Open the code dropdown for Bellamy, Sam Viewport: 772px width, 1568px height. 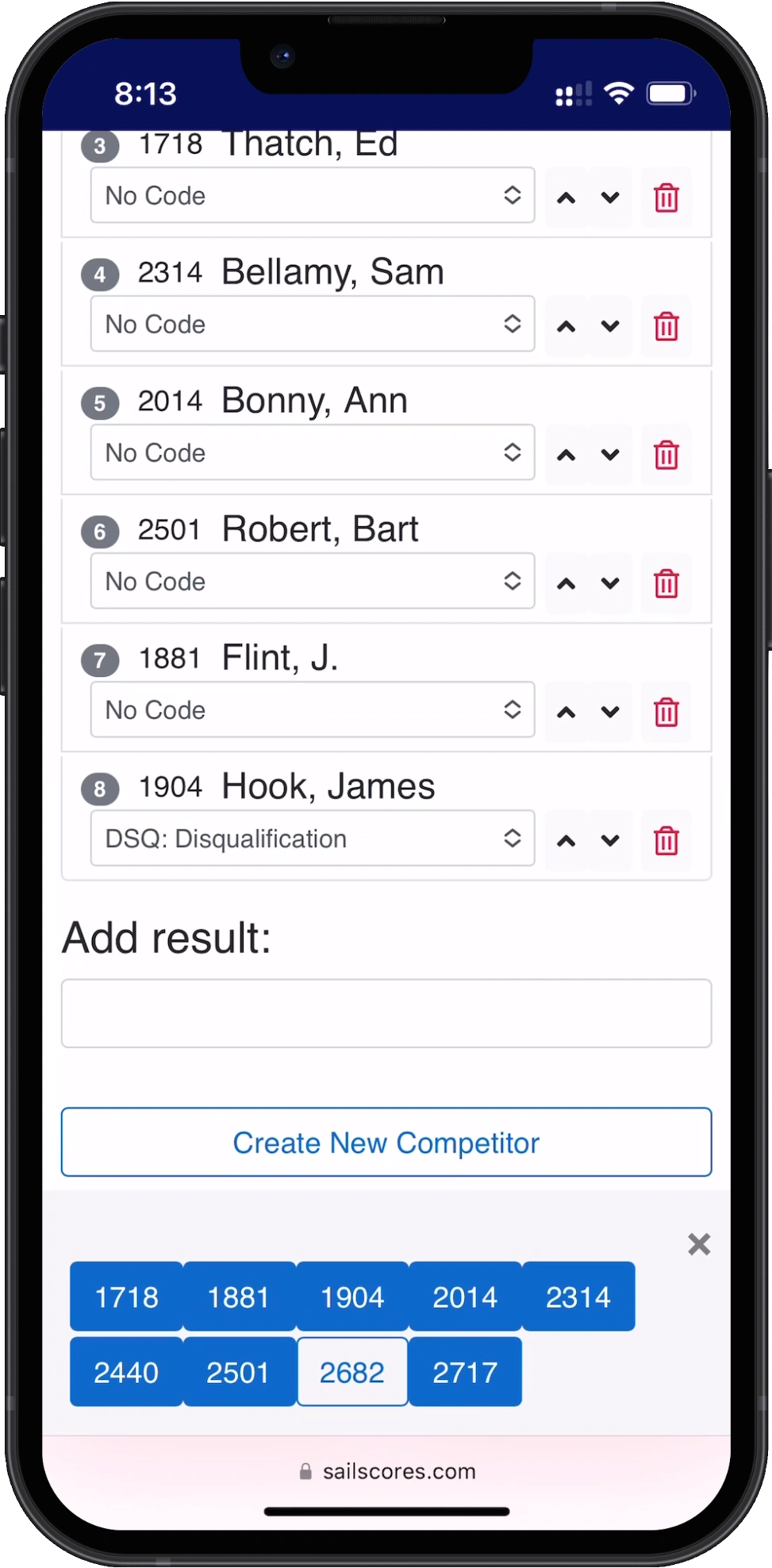coord(312,325)
